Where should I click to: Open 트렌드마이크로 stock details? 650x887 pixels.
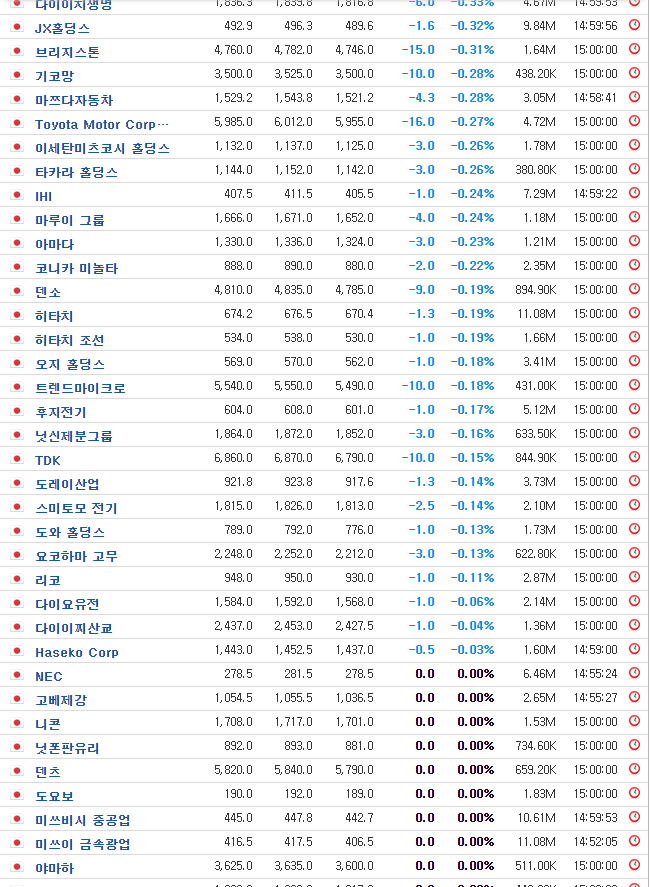pos(80,388)
